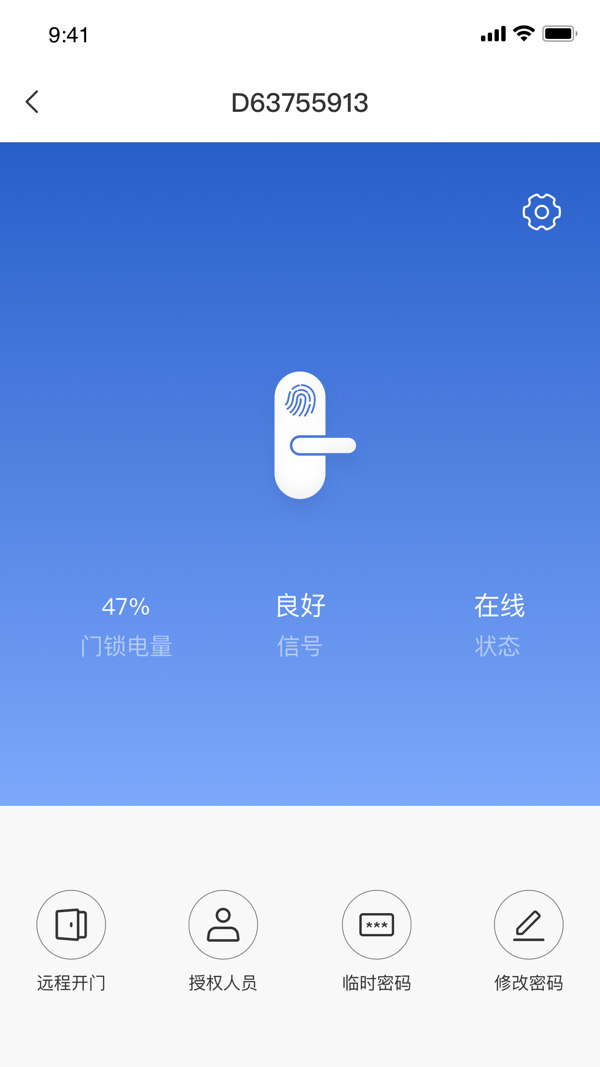
Task: Open the lock settings gear
Action: click(x=541, y=212)
